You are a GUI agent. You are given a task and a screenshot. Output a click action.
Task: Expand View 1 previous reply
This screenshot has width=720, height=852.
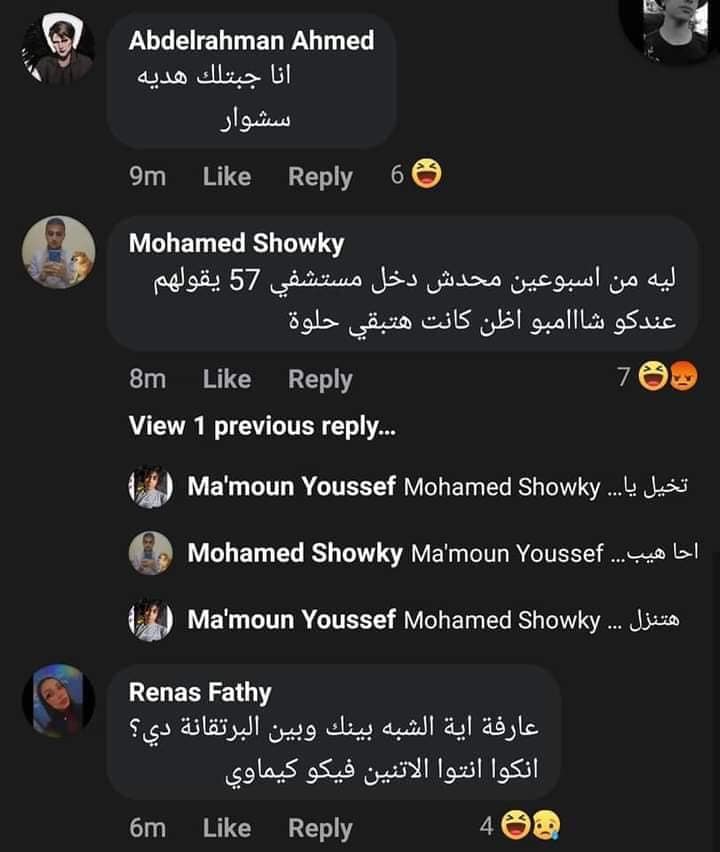262,426
